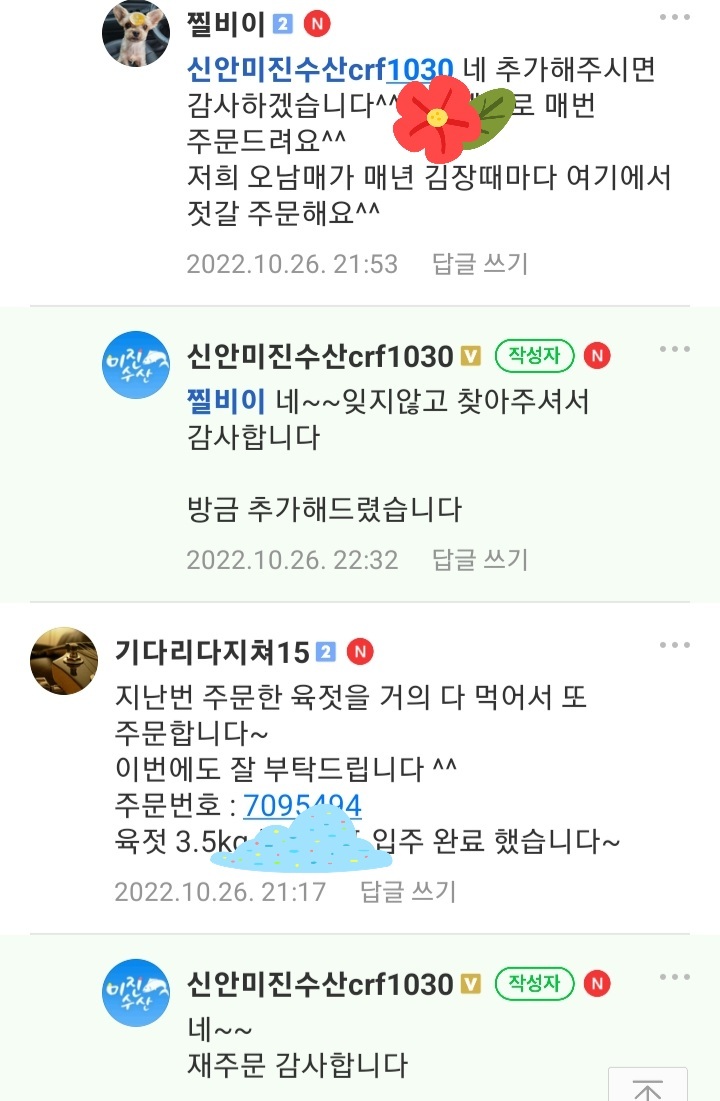Image resolution: width=720 pixels, height=1101 pixels.
Task: Tap the mentioned 찔비이 name link
Action: click(225, 401)
